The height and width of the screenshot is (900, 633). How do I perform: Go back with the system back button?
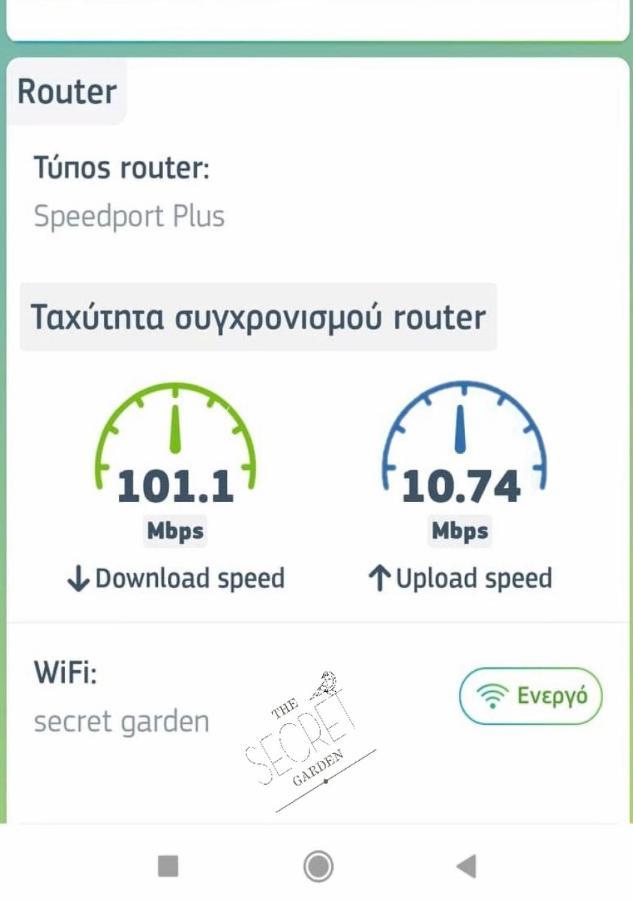click(x=465, y=865)
